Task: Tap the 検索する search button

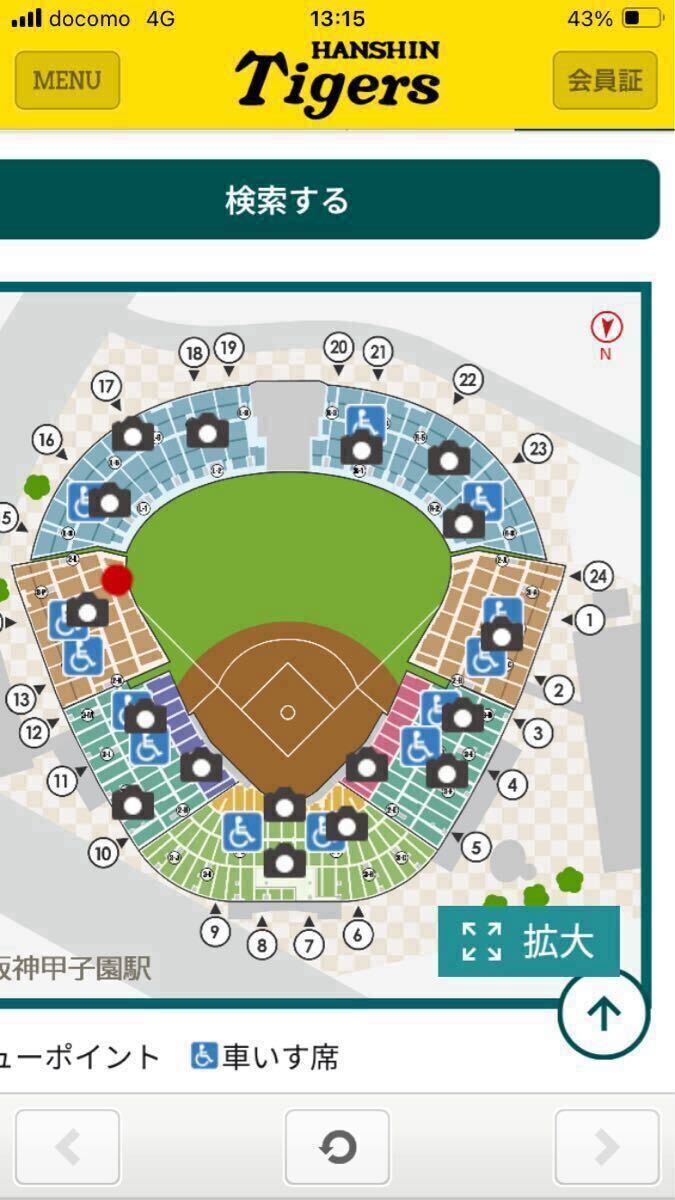Action: click(x=288, y=201)
